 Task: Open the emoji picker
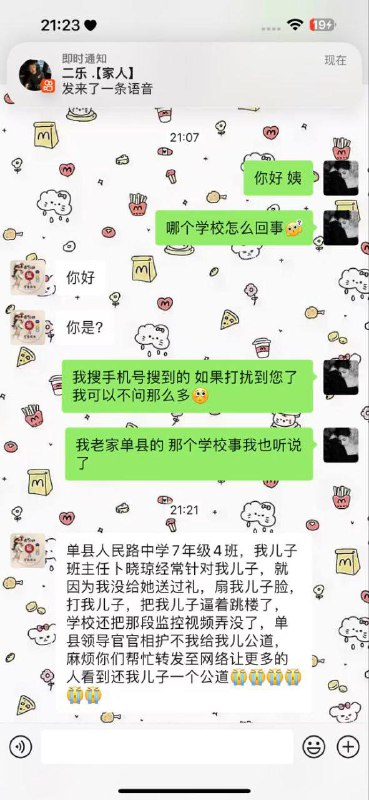(x=314, y=747)
